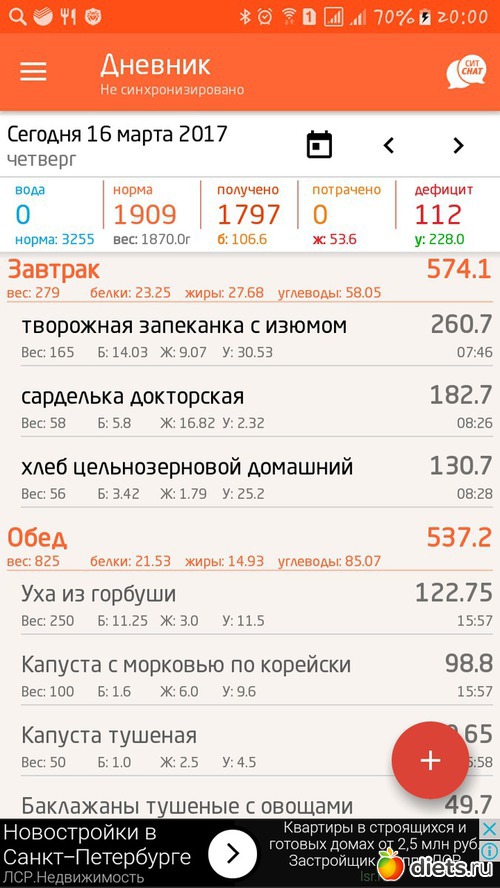Select Капуста с морковью по корейски
500x888 pixels.
[257, 676]
